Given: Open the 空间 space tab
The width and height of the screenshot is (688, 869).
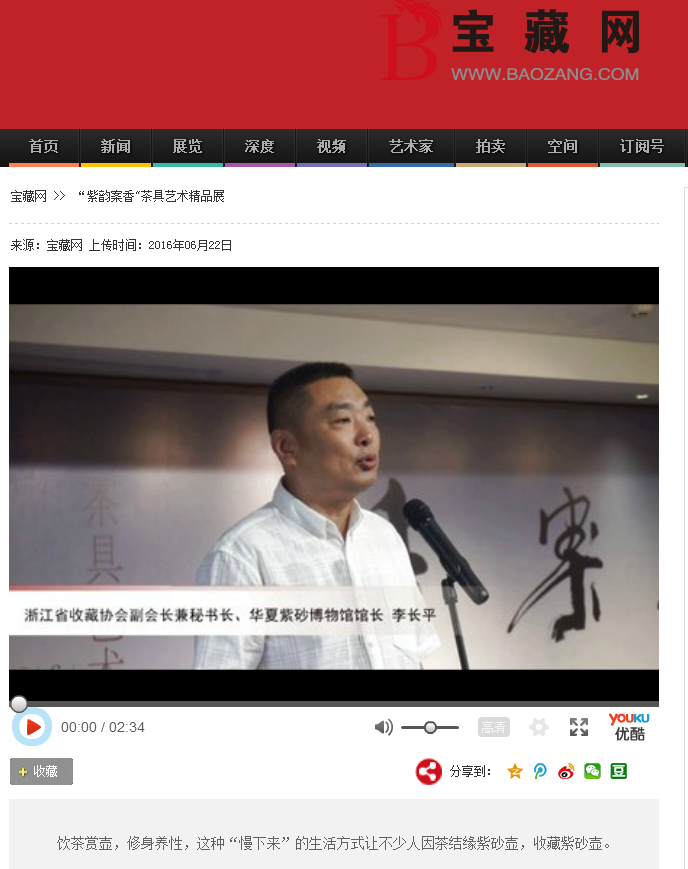Looking at the screenshot, I should point(562,147).
